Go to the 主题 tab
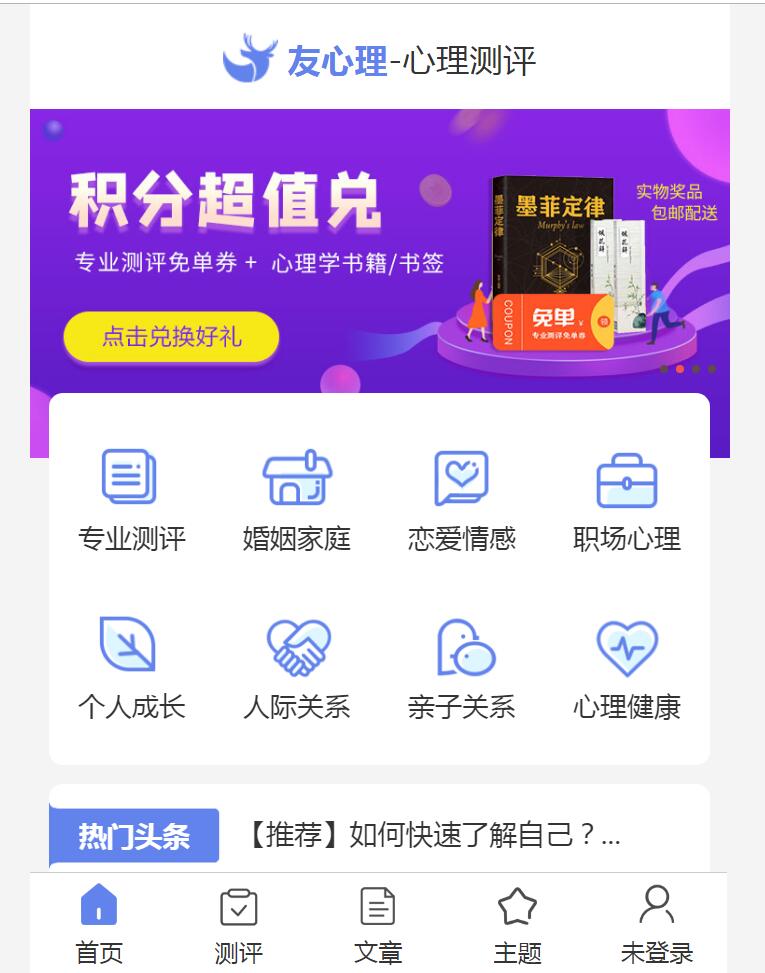Image resolution: width=765 pixels, height=973 pixels. point(517,924)
